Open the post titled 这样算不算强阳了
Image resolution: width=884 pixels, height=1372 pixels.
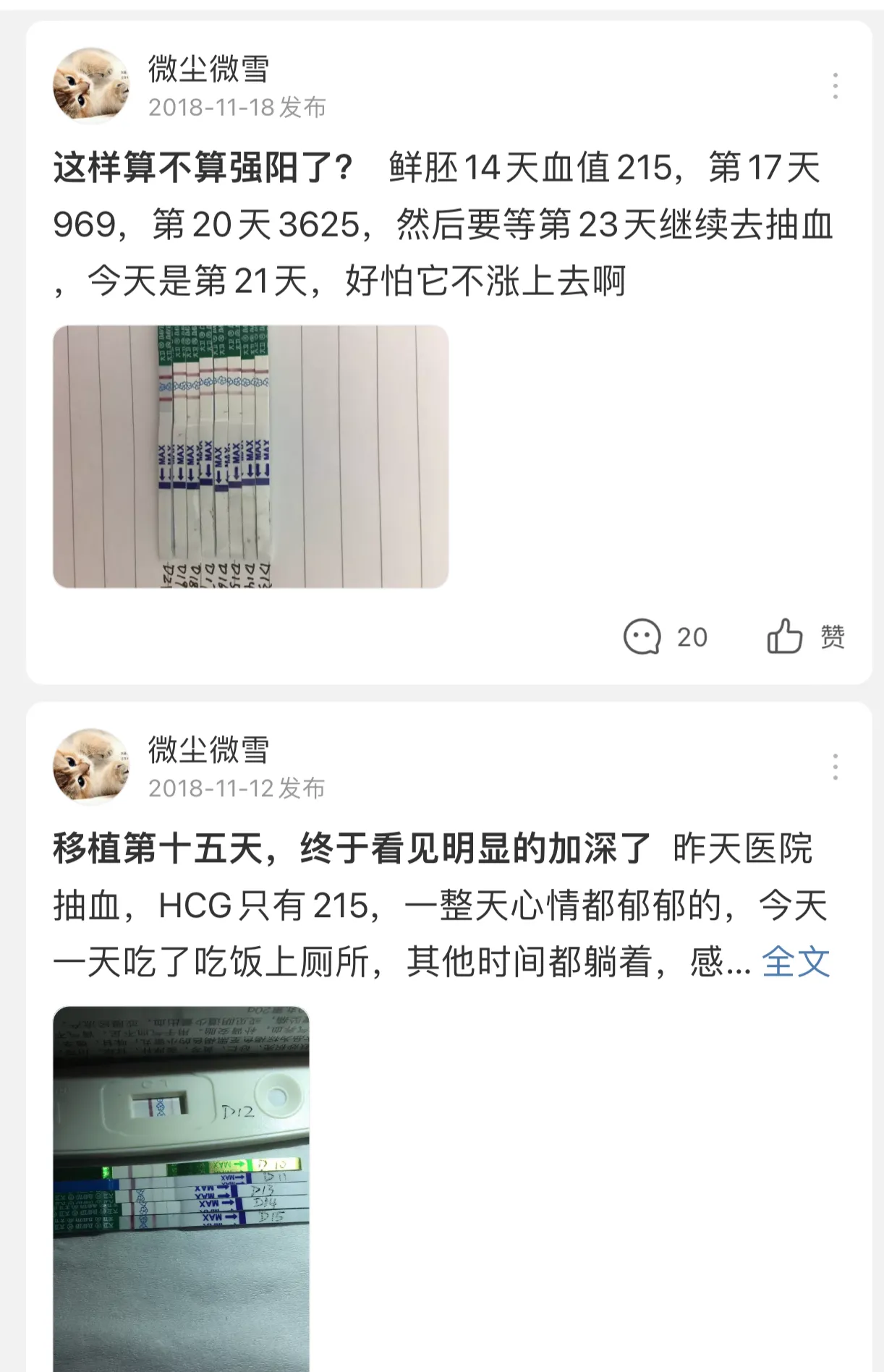tap(203, 168)
